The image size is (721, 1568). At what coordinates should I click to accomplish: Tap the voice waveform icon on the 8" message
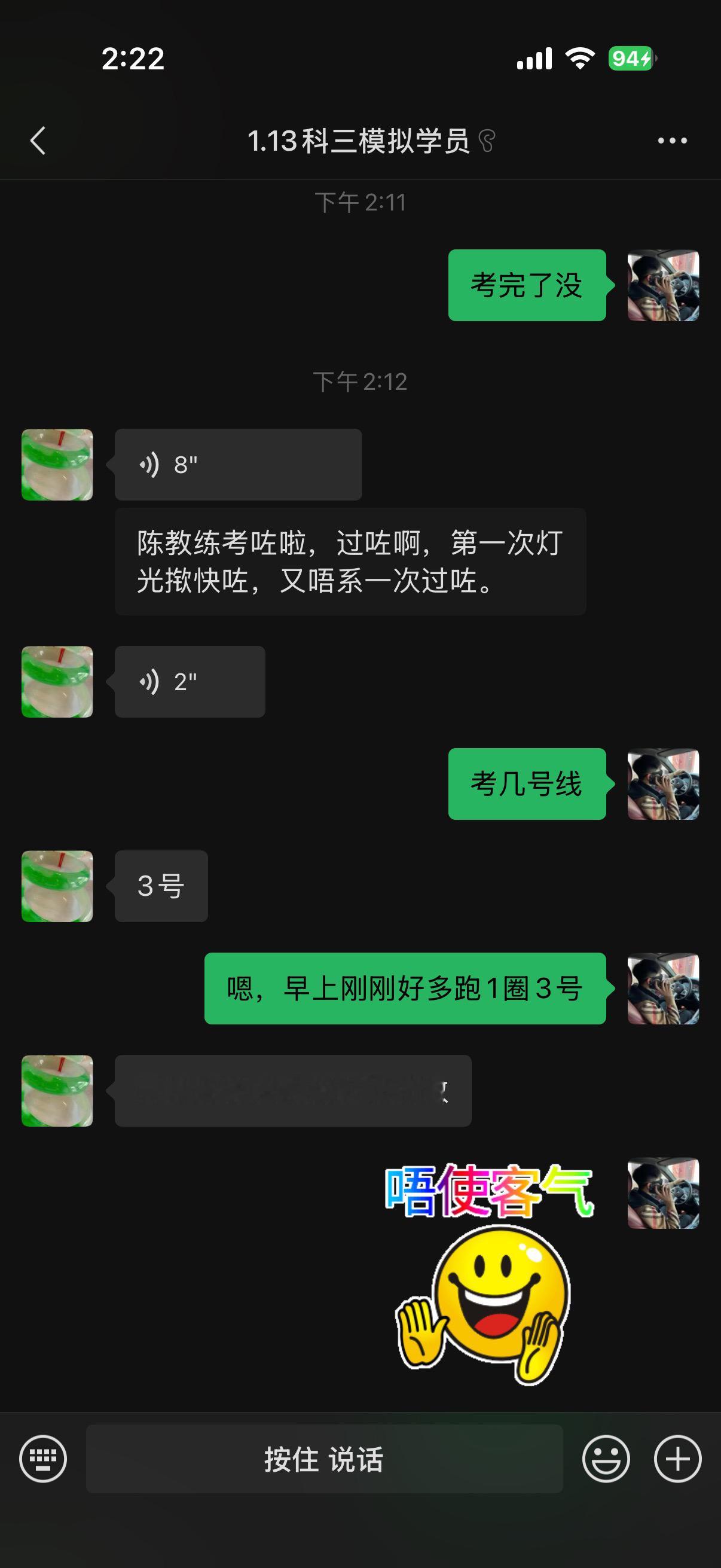(x=148, y=463)
